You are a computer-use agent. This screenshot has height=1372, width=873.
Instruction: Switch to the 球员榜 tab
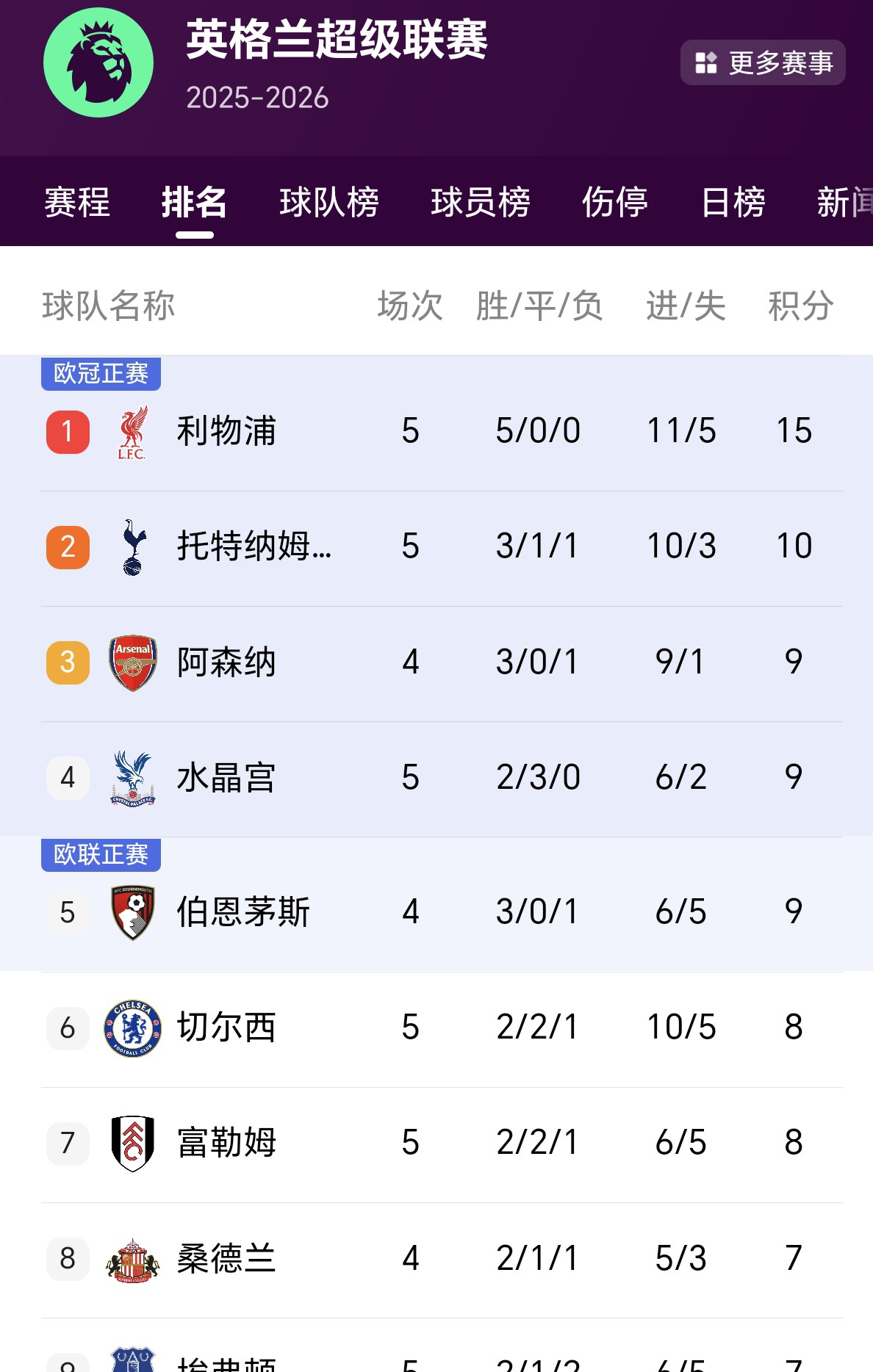(x=481, y=203)
